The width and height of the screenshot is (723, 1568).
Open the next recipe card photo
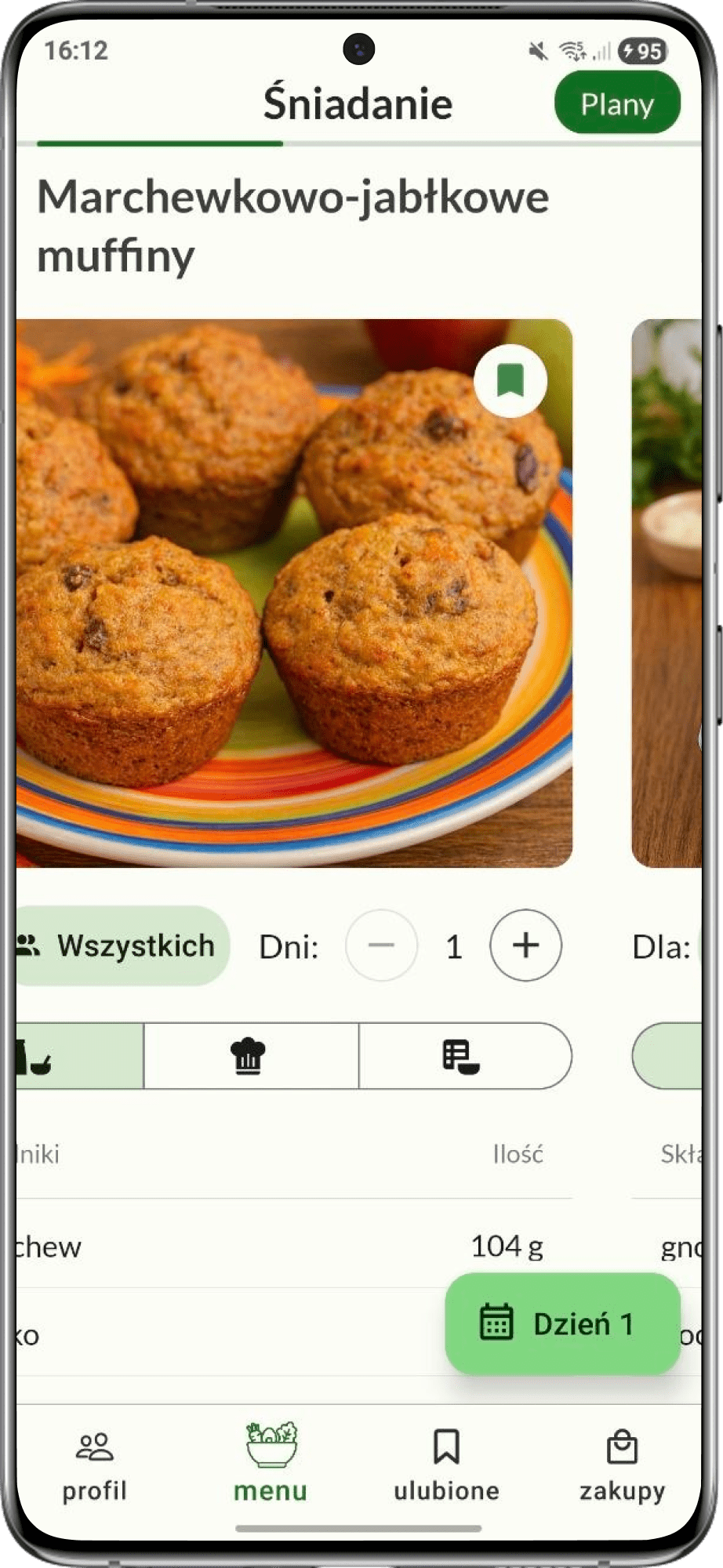click(668, 593)
